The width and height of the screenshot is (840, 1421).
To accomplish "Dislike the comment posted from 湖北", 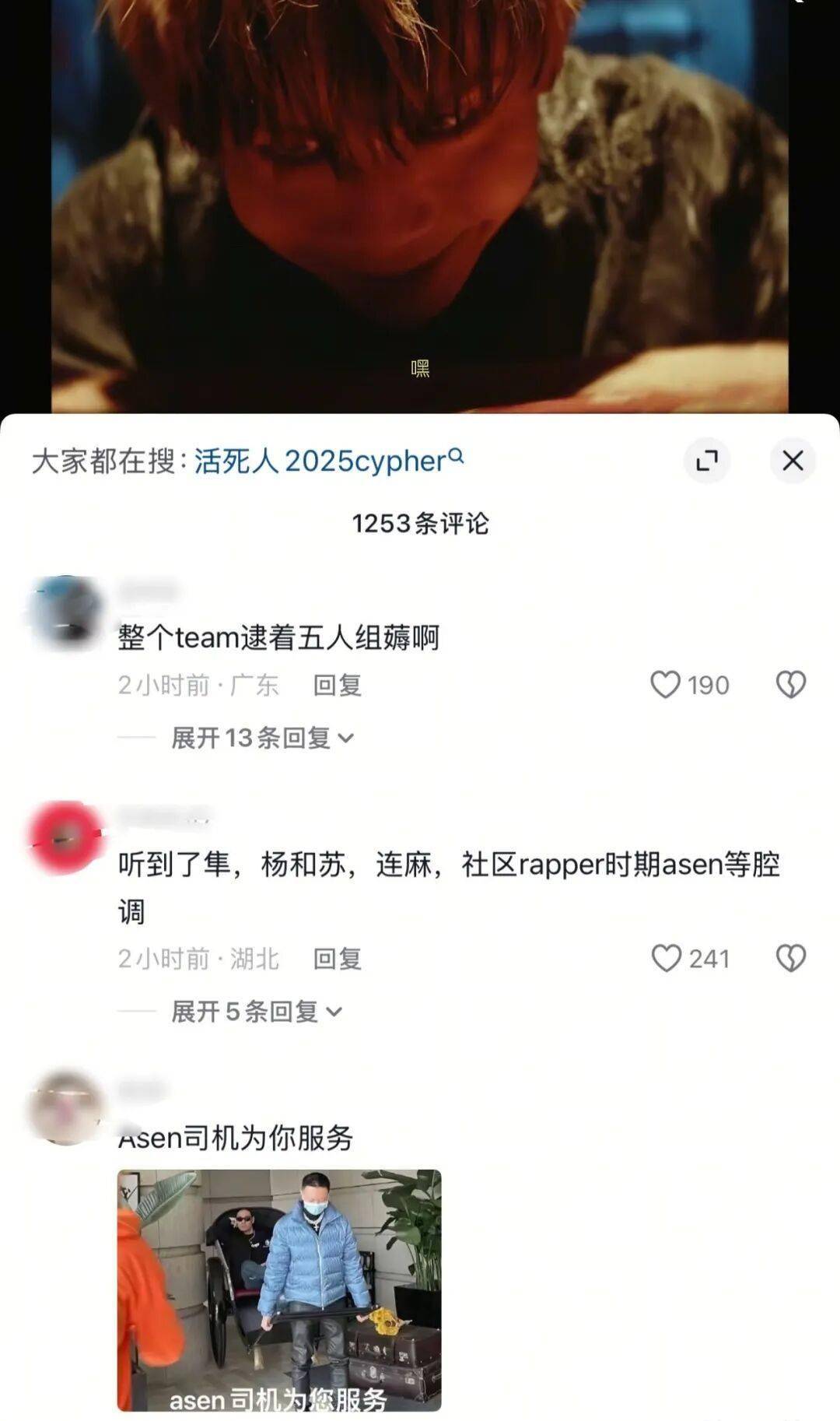I will [x=790, y=959].
